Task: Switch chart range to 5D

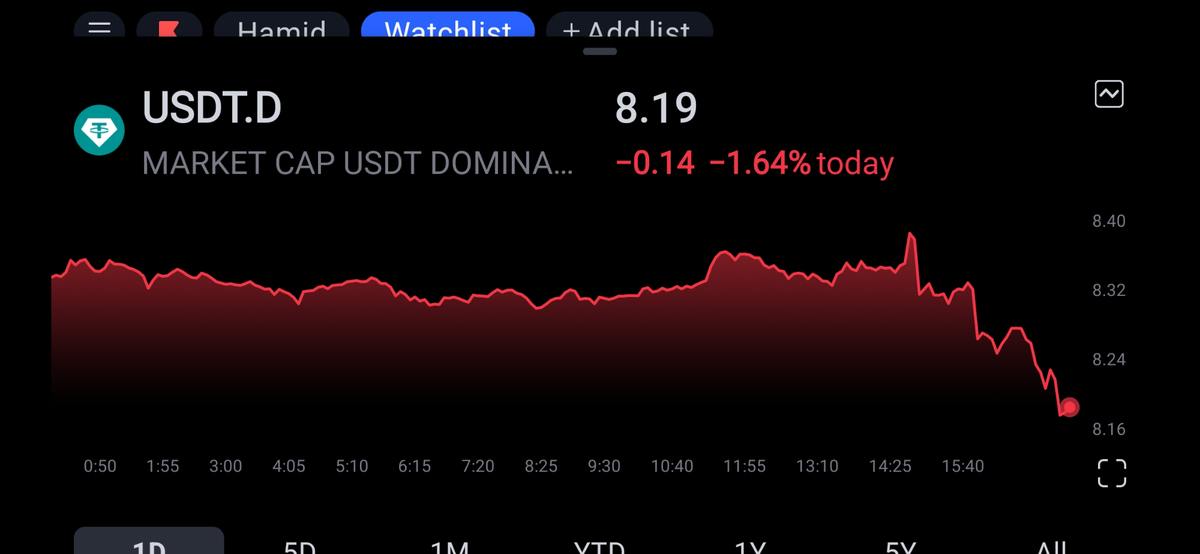Action: pos(300,545)
